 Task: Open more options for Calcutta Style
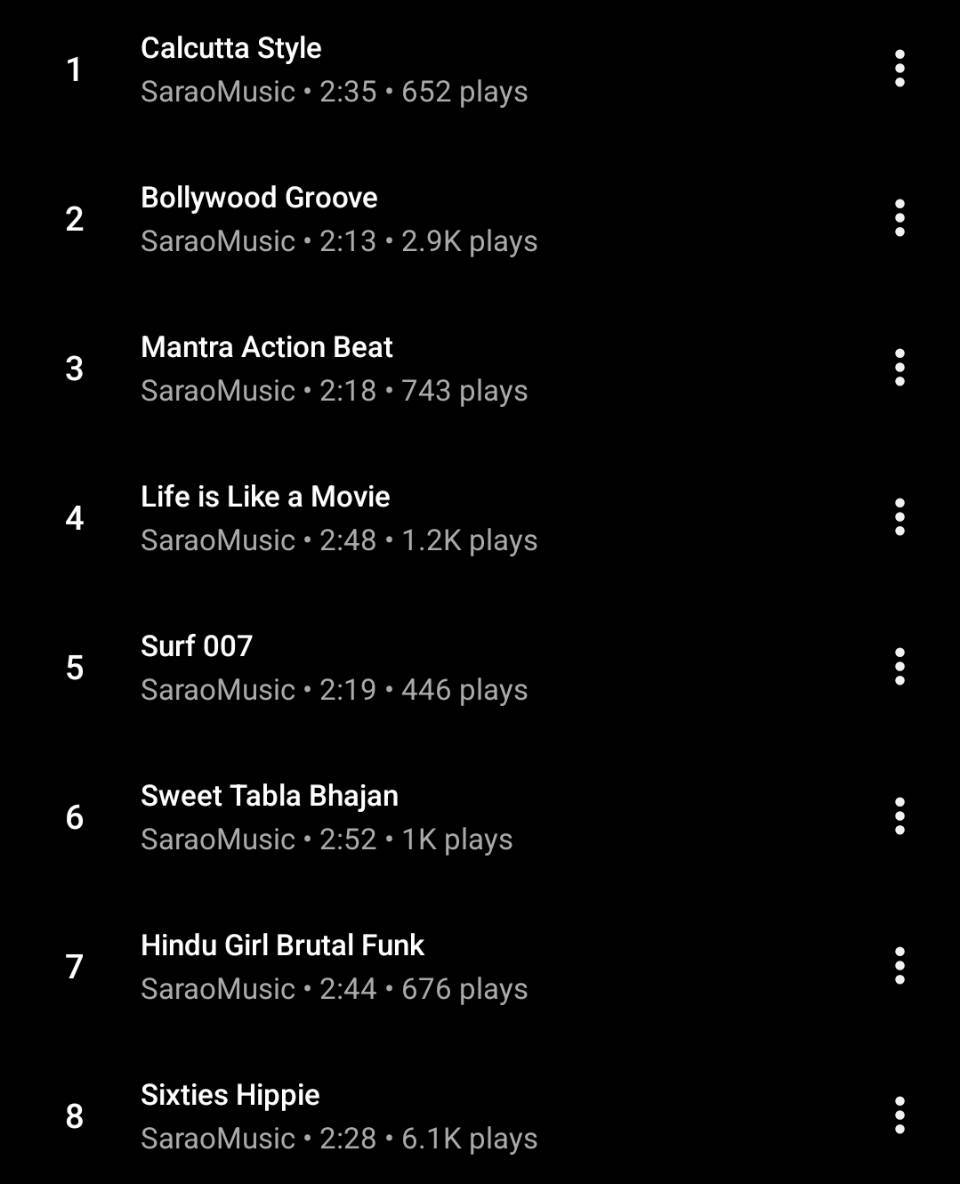pyautogui.click(x=899, y=69)
